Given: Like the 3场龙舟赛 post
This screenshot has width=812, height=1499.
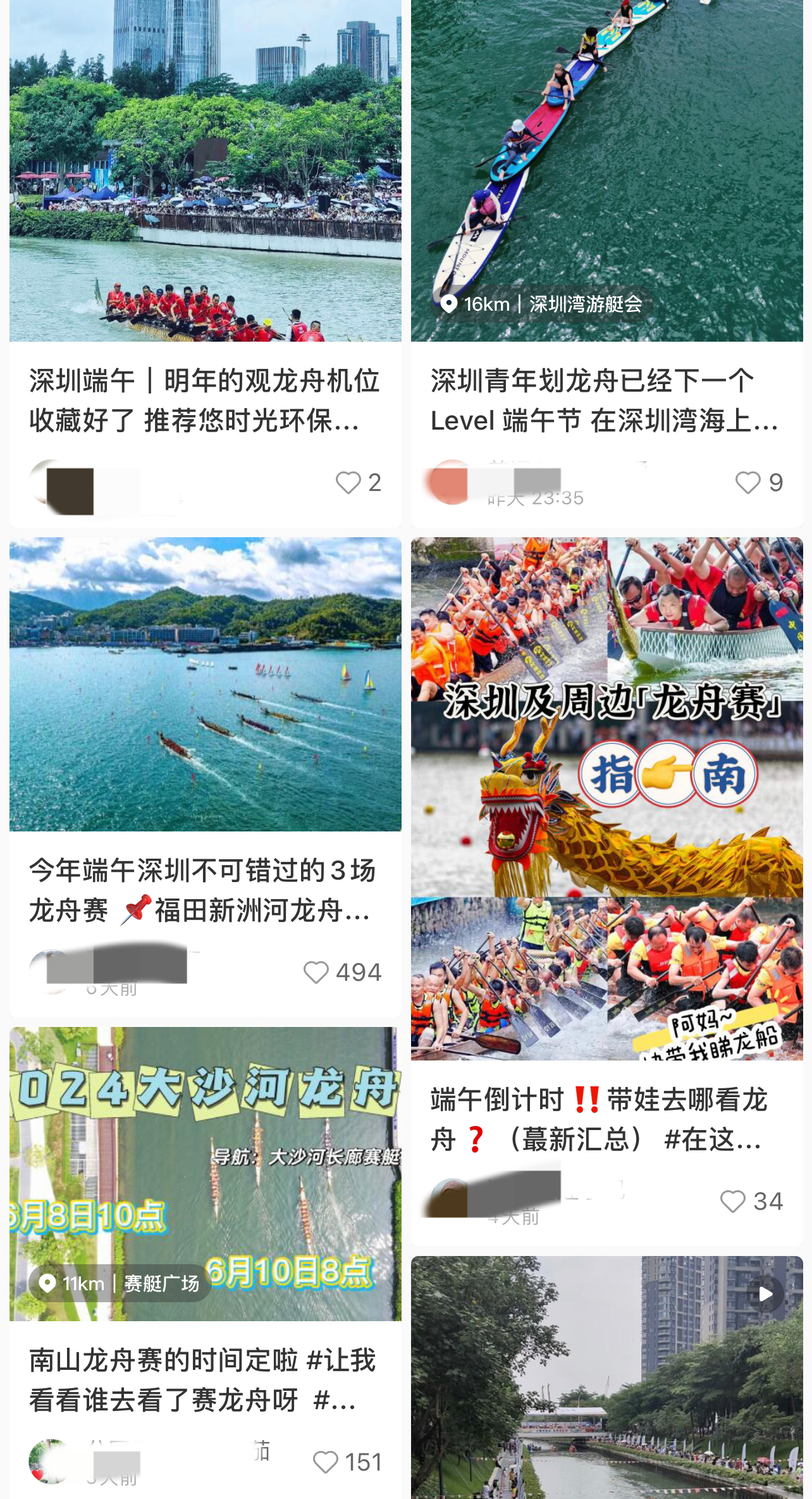Looking at the screenshot, I should click(316, 973).
